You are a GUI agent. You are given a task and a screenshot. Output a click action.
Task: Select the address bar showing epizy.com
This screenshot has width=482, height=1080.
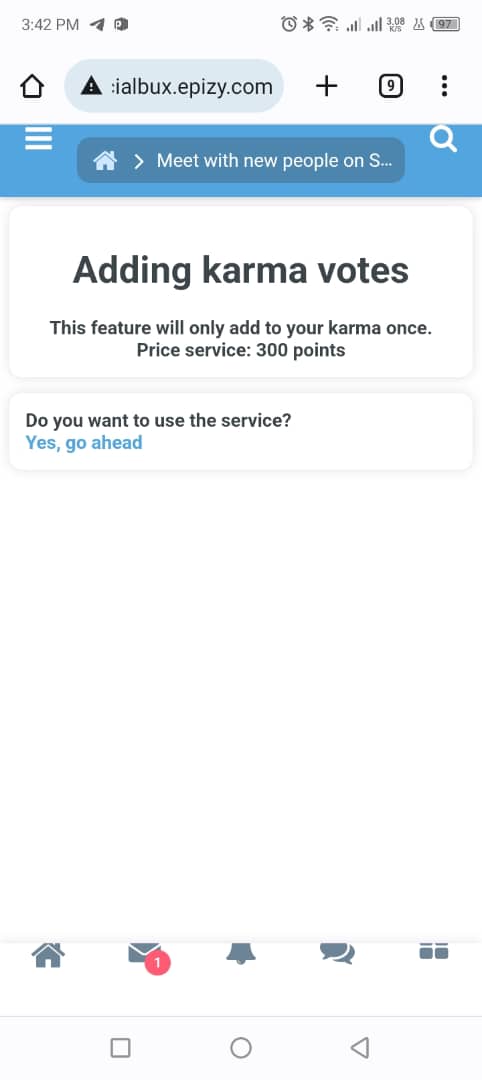(174, 86)
